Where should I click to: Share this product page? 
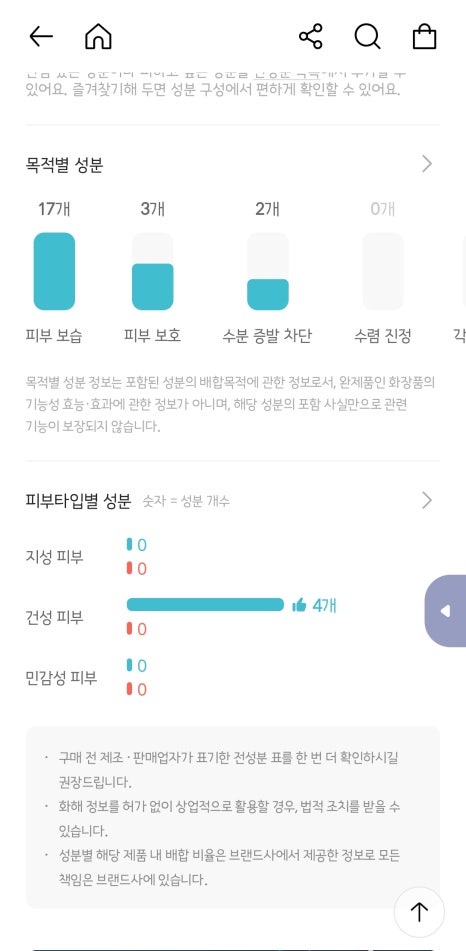(x=311, y=36)
